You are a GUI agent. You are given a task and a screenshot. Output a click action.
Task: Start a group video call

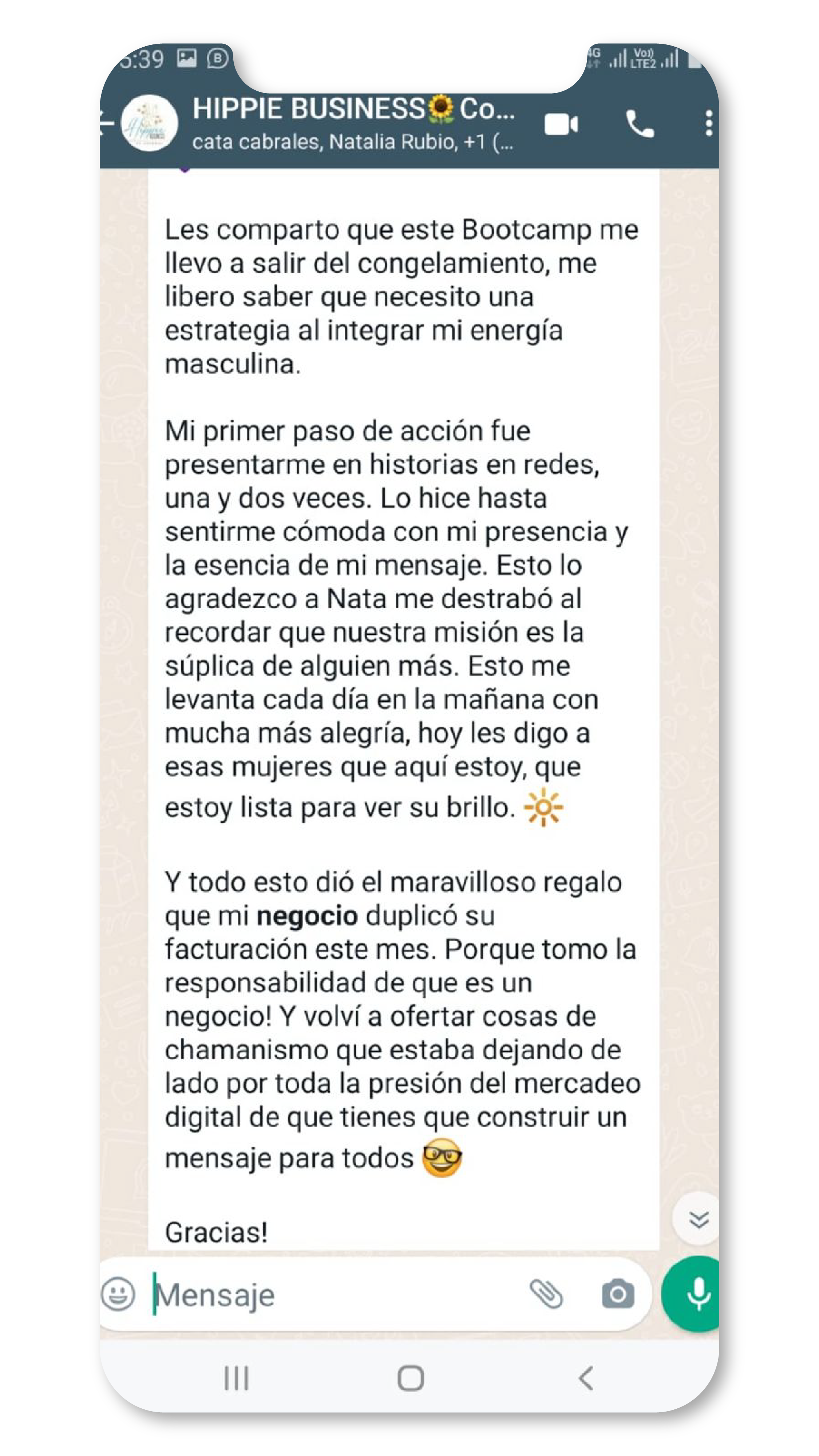click(561, 124)
